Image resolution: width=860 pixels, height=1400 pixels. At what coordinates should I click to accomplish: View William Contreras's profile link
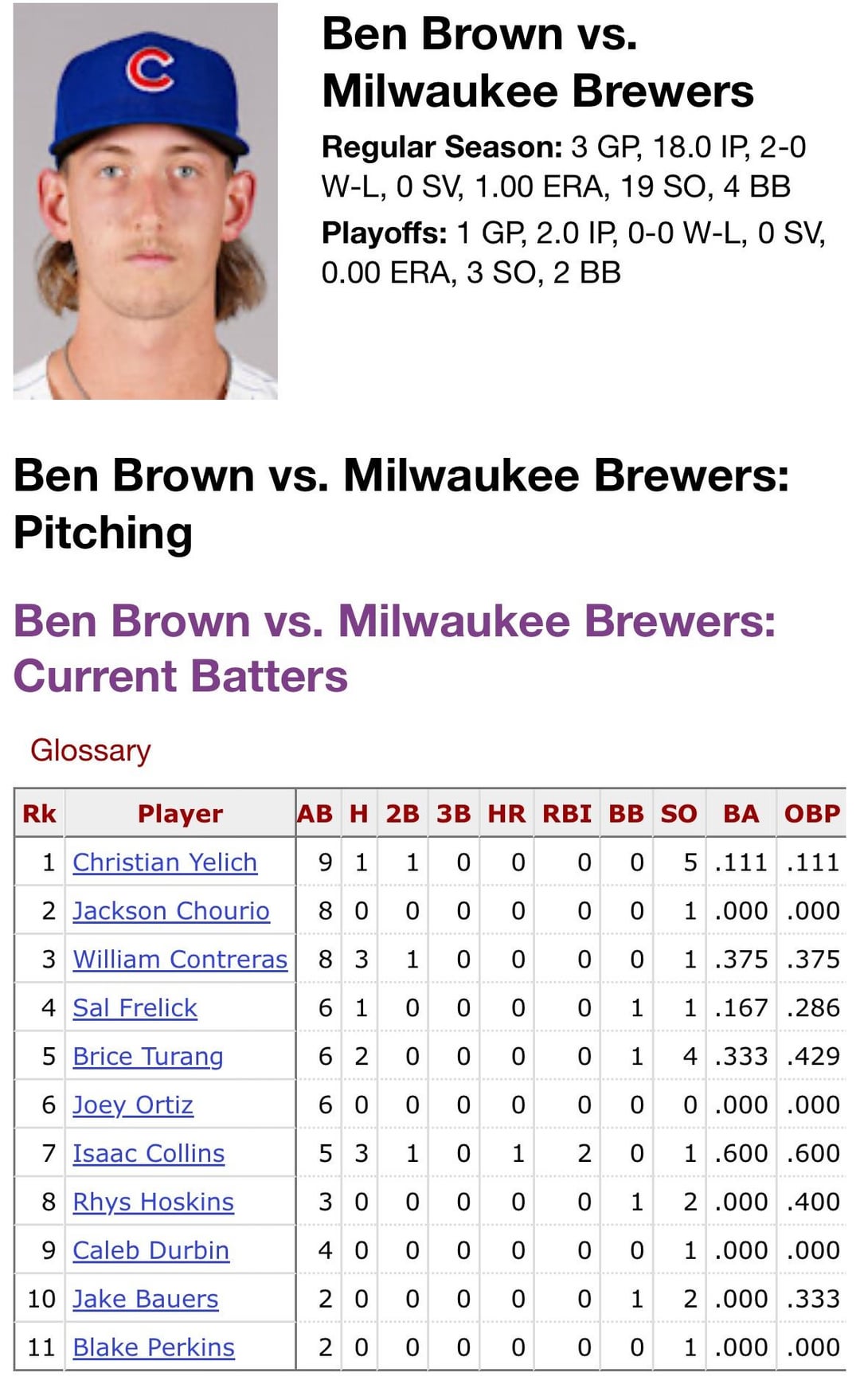[x=180, y=959]
